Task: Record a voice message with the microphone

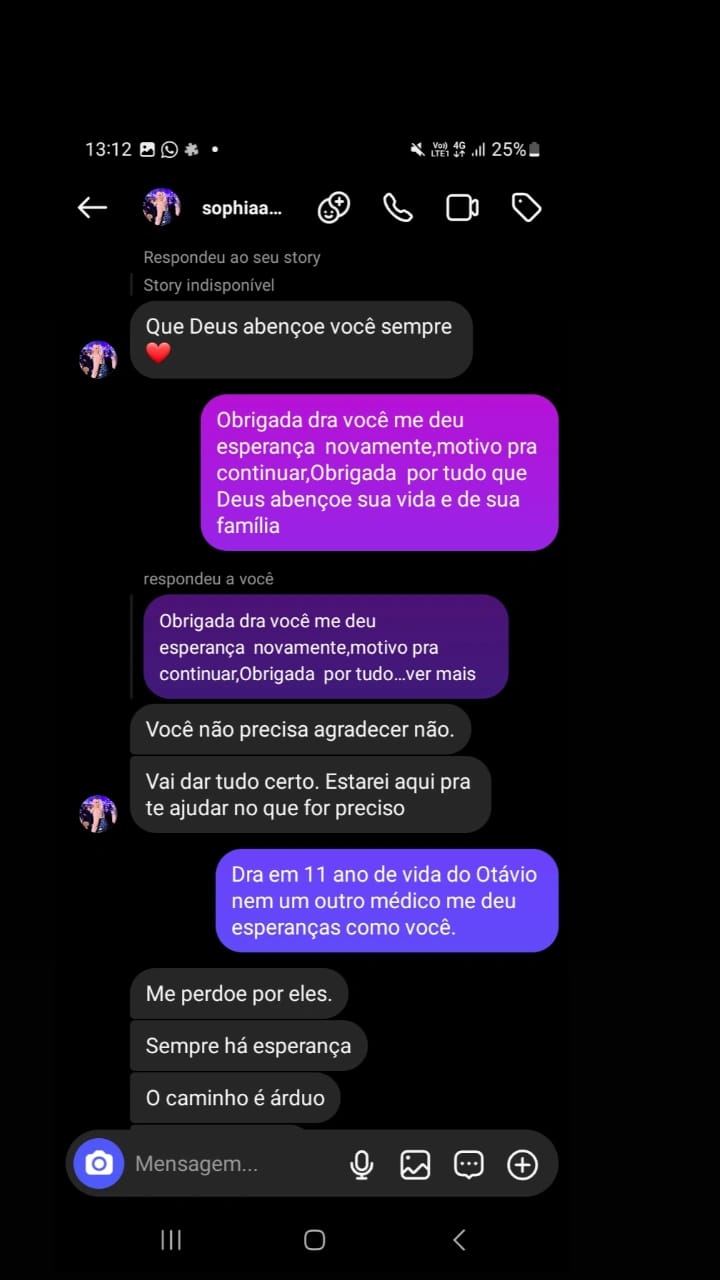Action: tap(361, 1164)
